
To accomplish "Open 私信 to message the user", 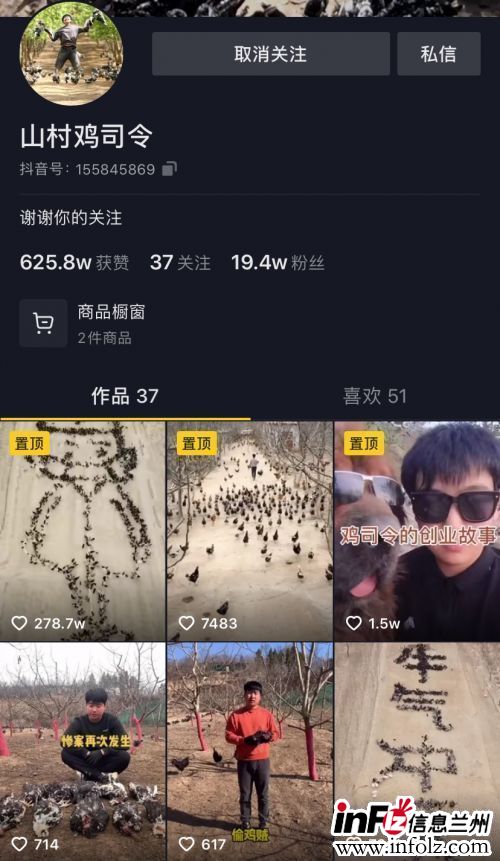I will click(439, 54).
